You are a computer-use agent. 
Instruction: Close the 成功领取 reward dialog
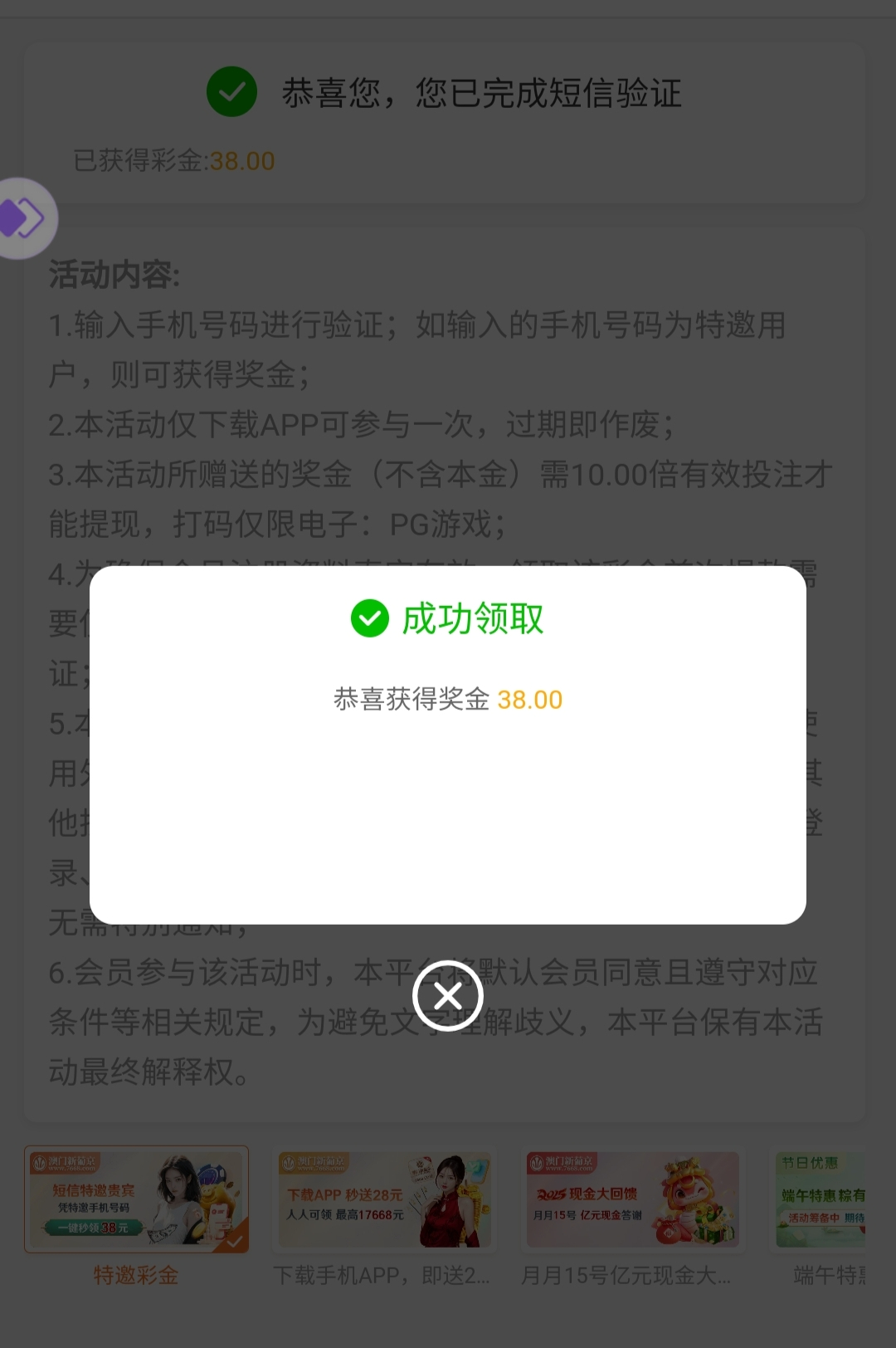448,995
